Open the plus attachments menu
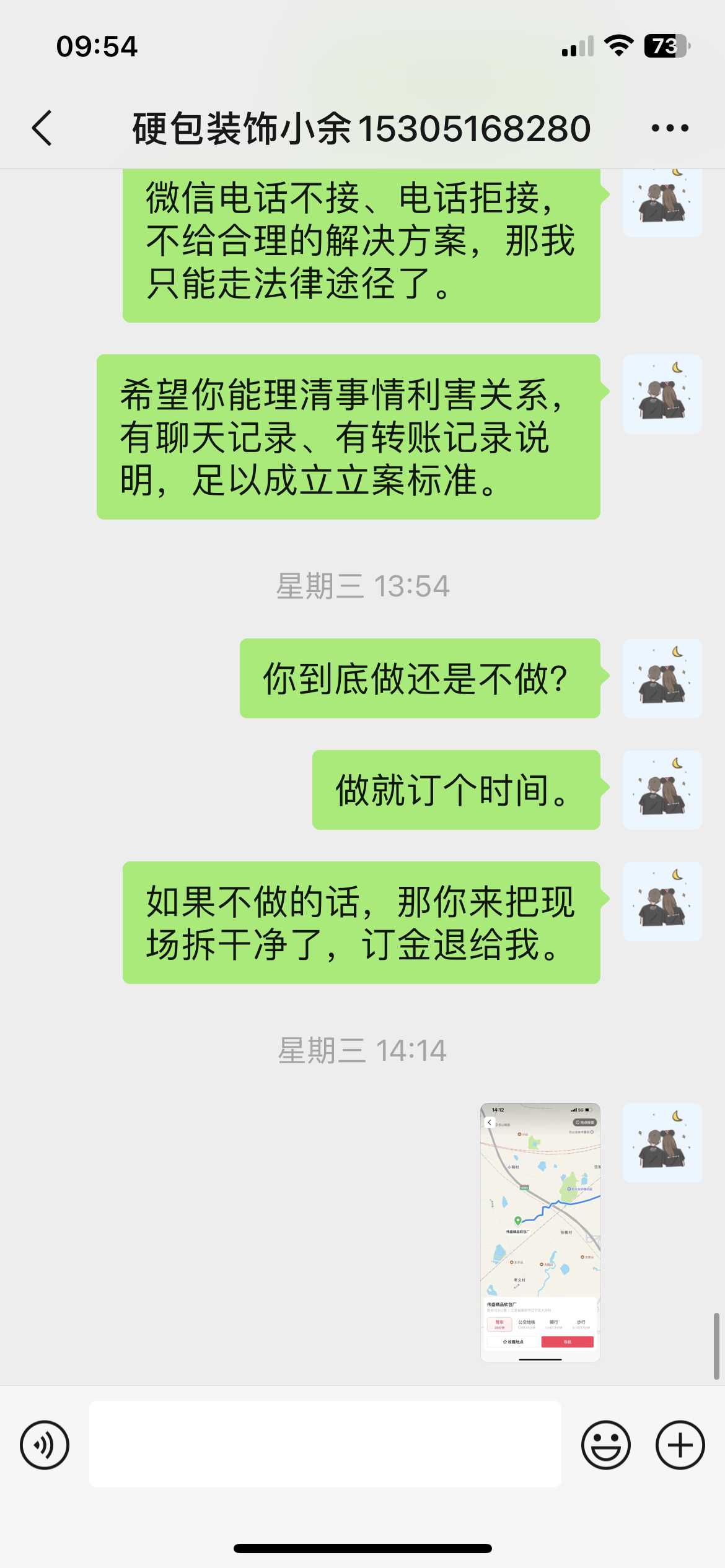This screenshot has width=725, height=1568. [680, 1445]
